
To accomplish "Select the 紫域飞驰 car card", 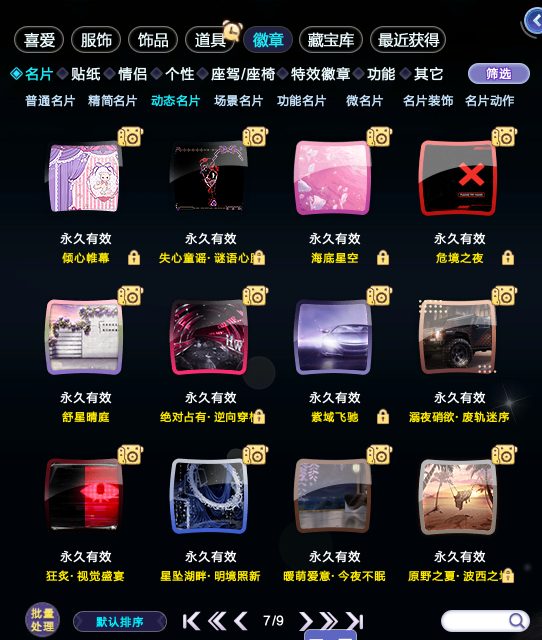I will (333, 337).
